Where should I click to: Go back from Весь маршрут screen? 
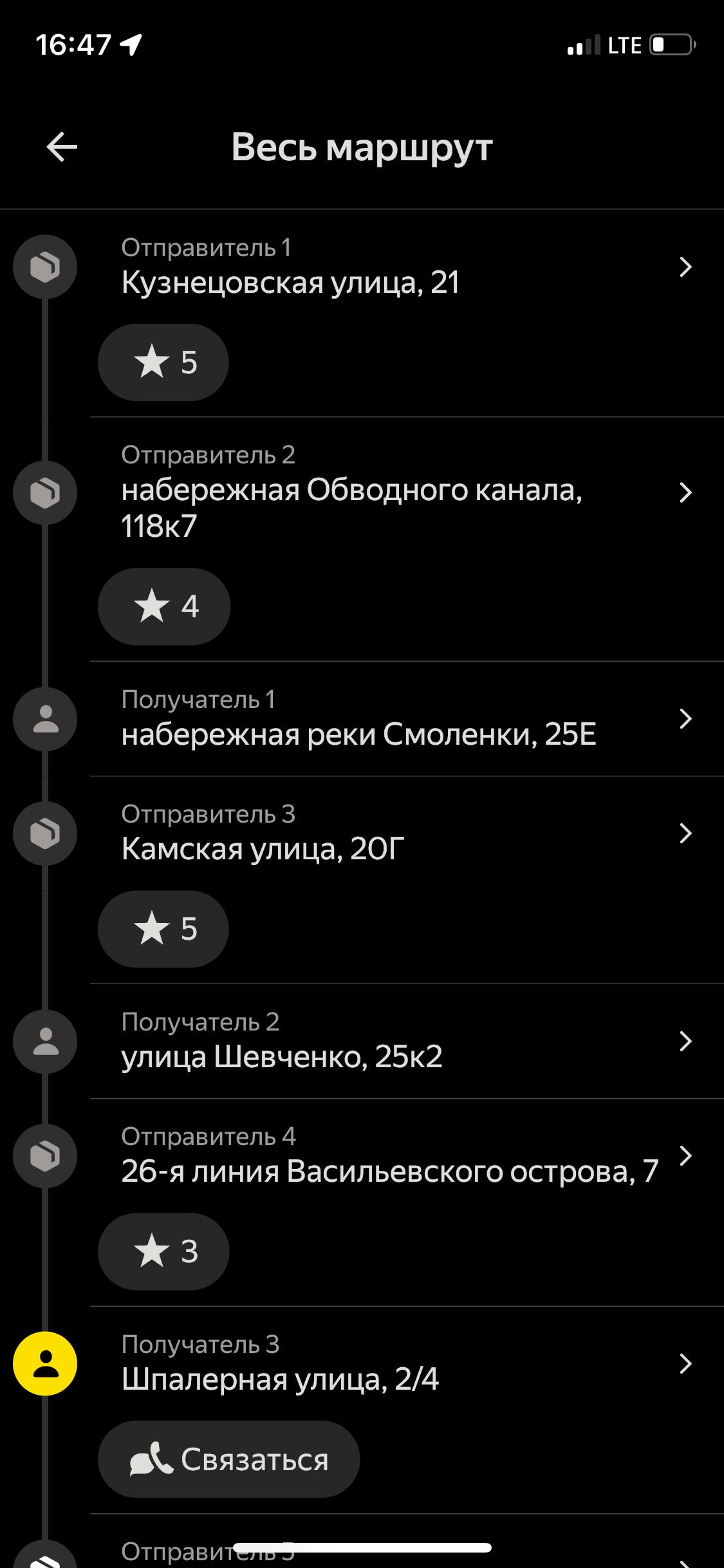click(62, 147)
